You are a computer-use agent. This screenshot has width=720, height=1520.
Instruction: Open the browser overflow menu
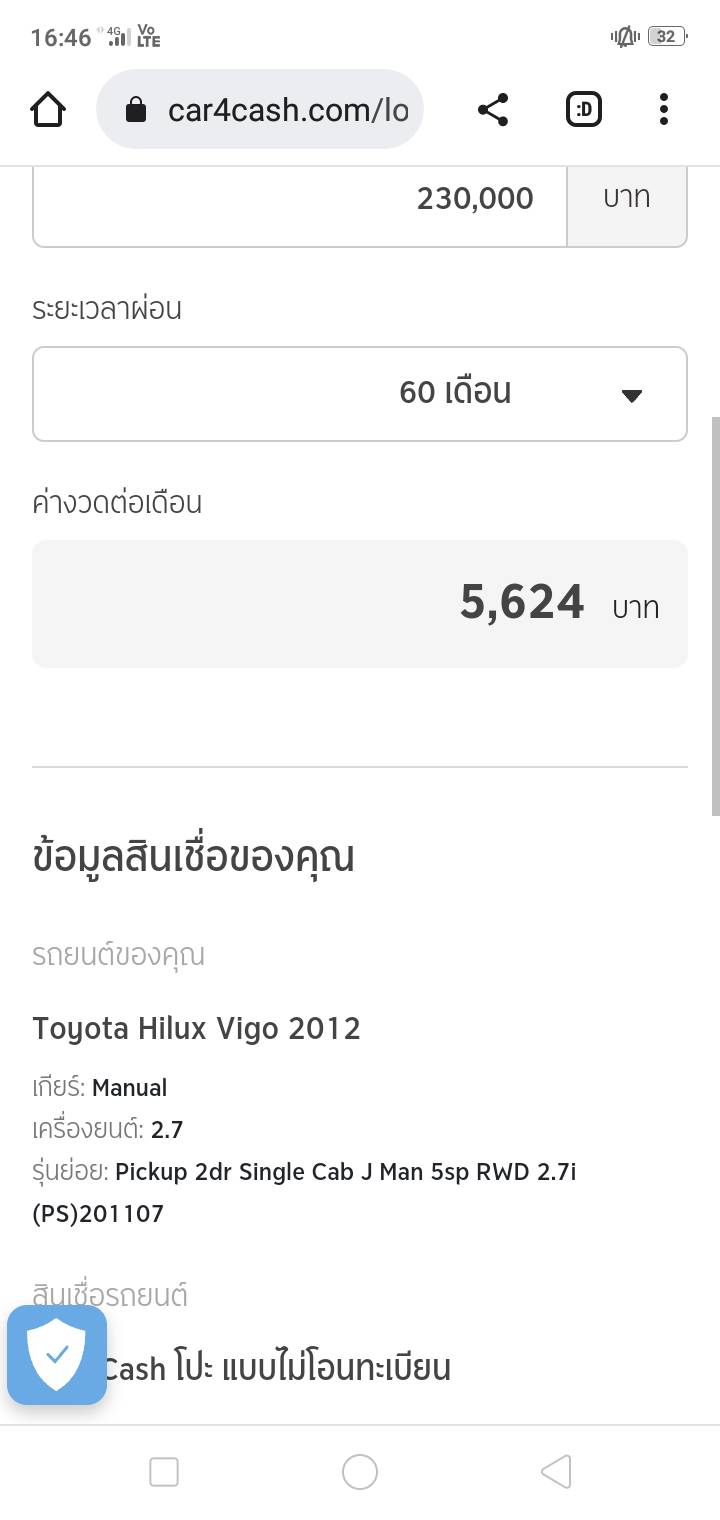tap(663, 109)
